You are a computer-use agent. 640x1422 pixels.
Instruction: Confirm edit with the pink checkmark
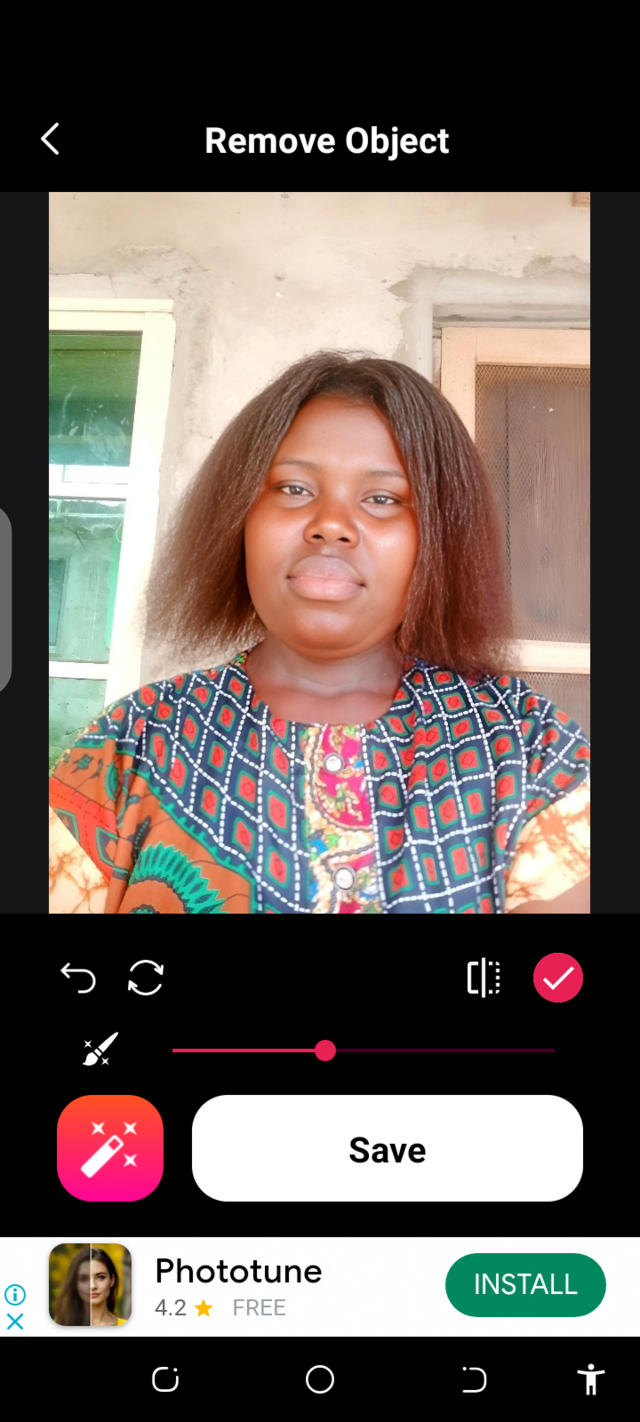click(x=558, y=977)
